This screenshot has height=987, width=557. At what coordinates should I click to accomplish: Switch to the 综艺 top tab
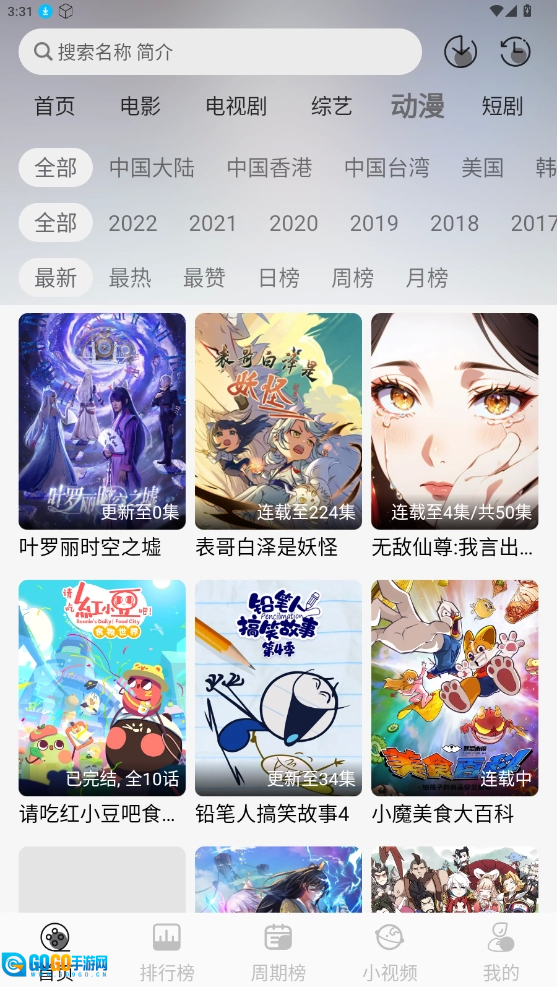pyautogui.click(x=331, y=106)
